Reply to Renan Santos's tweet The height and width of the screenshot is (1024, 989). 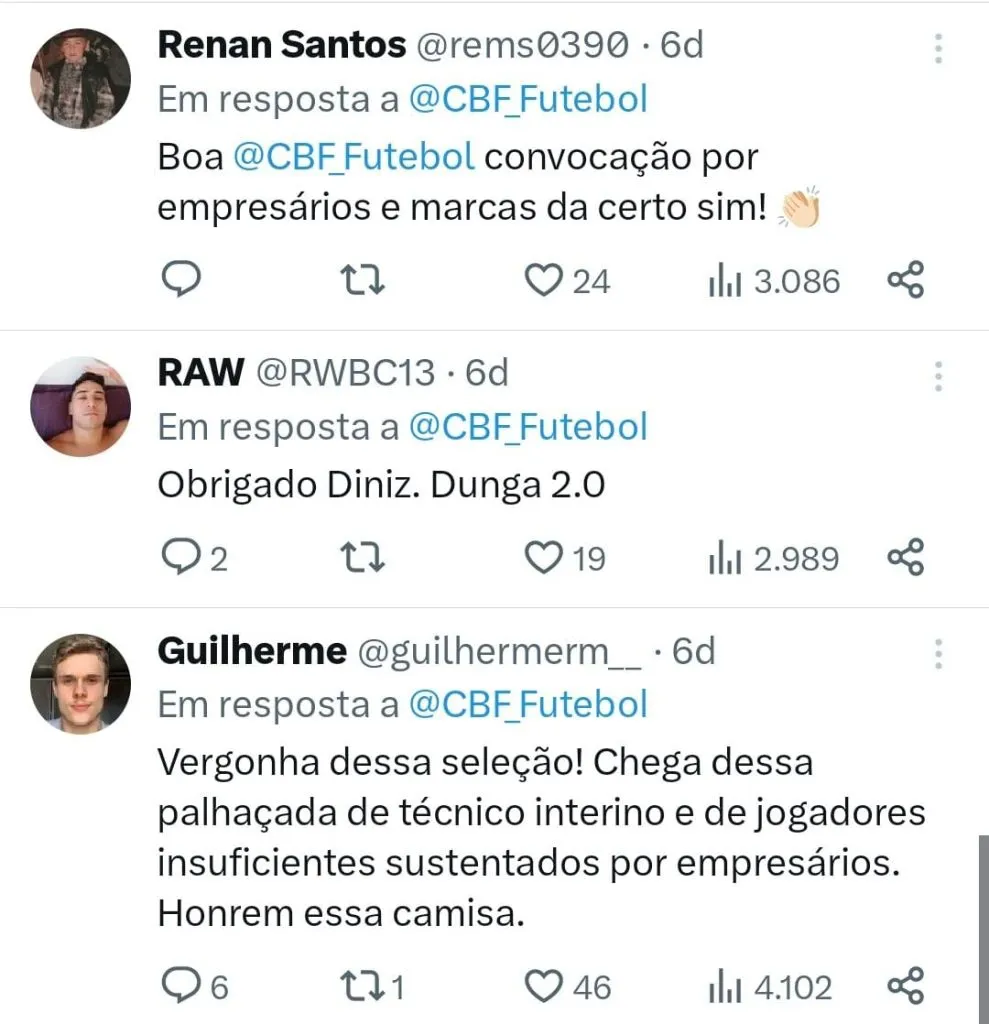coord(182,281)
